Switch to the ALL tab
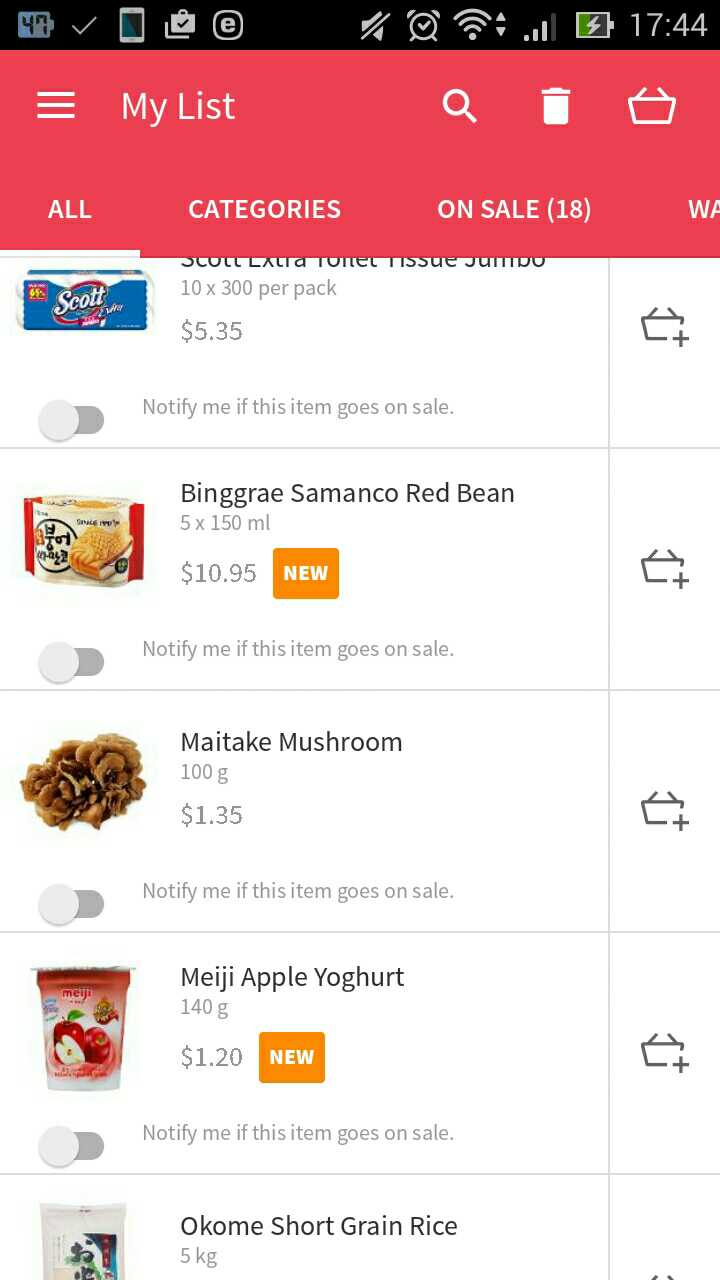Image resolution: width=720 pixels, height=1280 pixels. [70, 209]
